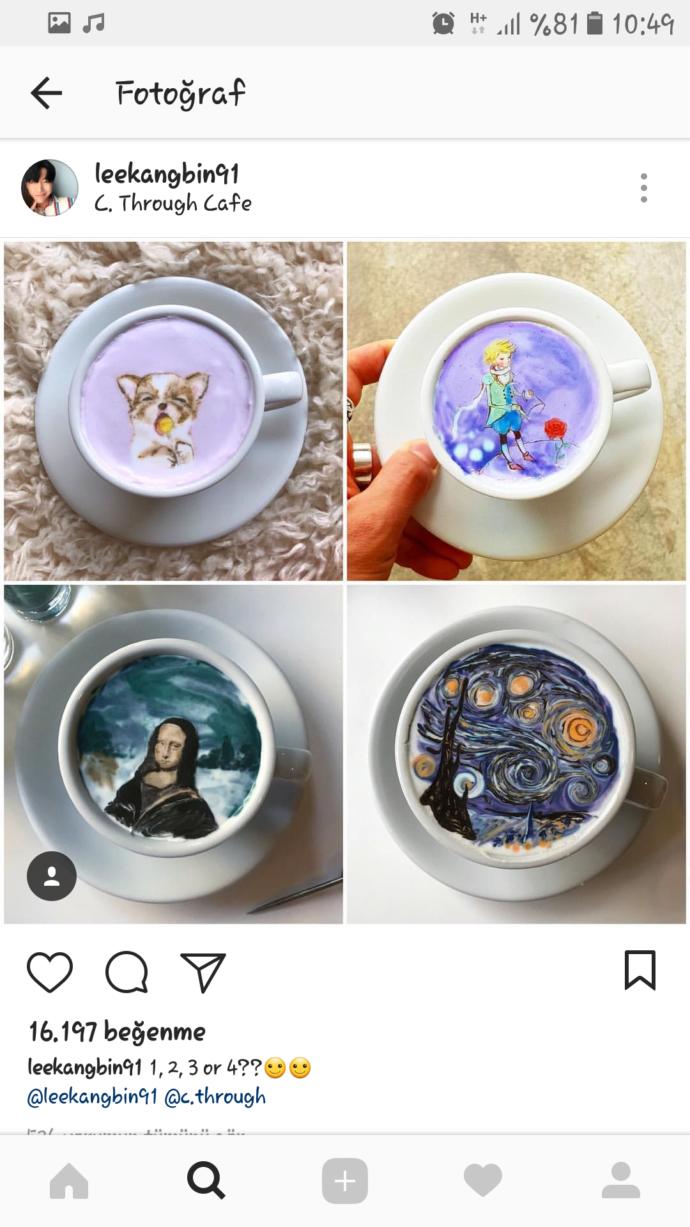Open leekangbin91's profile picture

49,188
